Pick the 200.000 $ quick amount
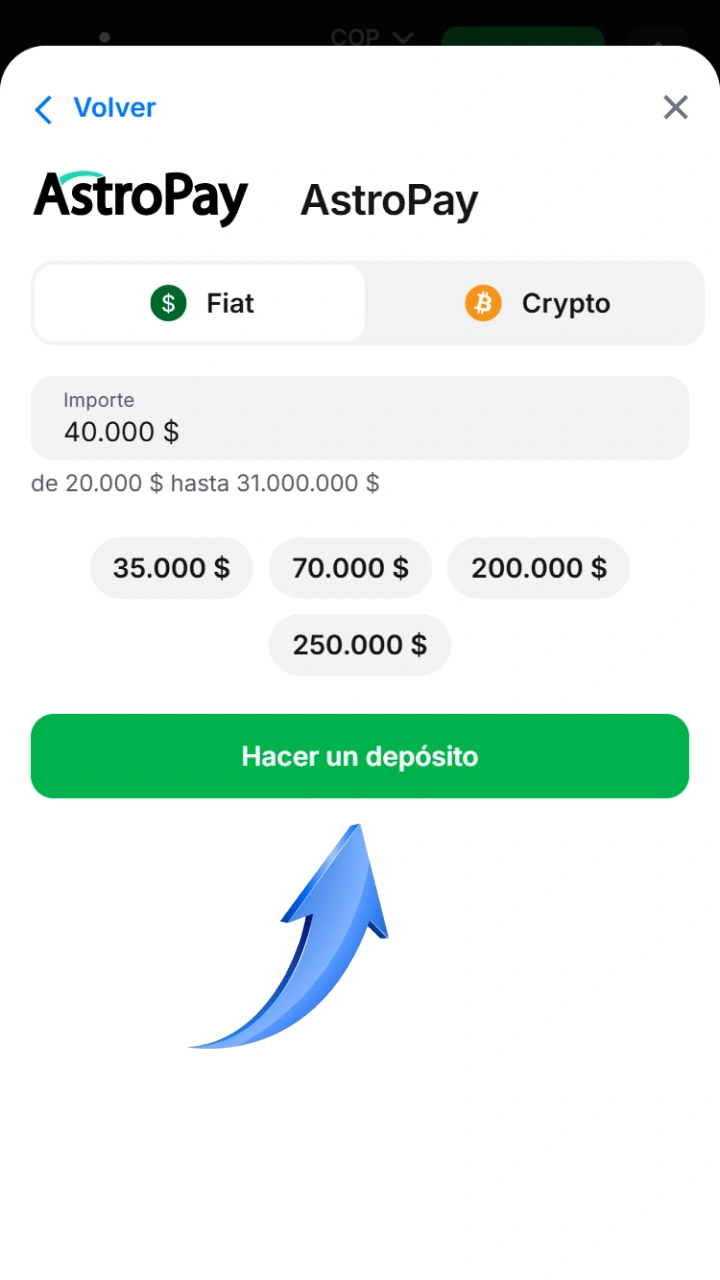Image resolution: width=720 pixels, height=1280 pixels. coord(539,568)
